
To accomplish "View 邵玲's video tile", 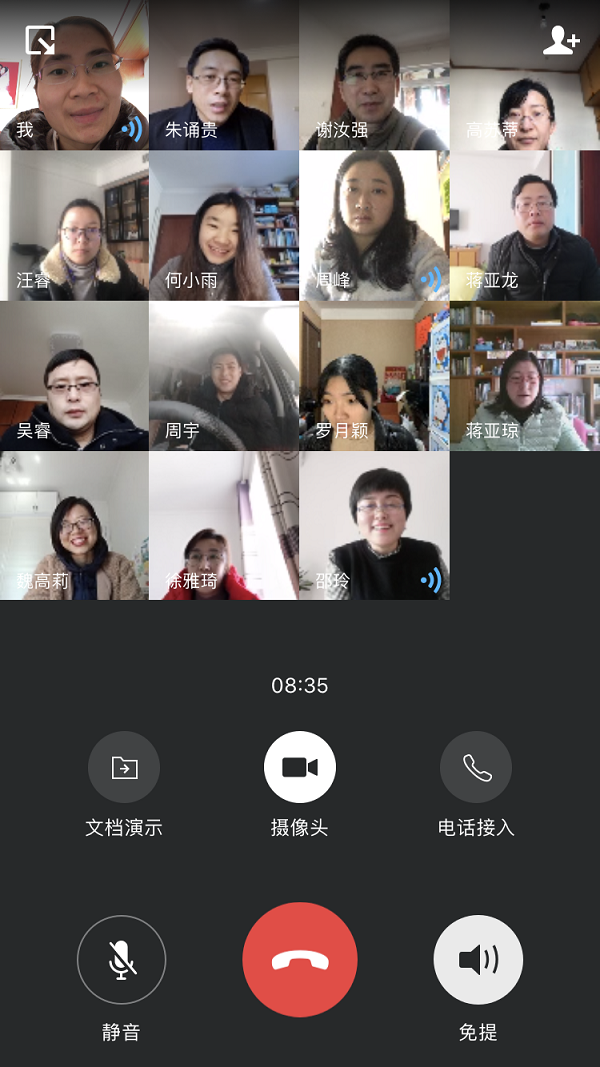I will 374,525.
